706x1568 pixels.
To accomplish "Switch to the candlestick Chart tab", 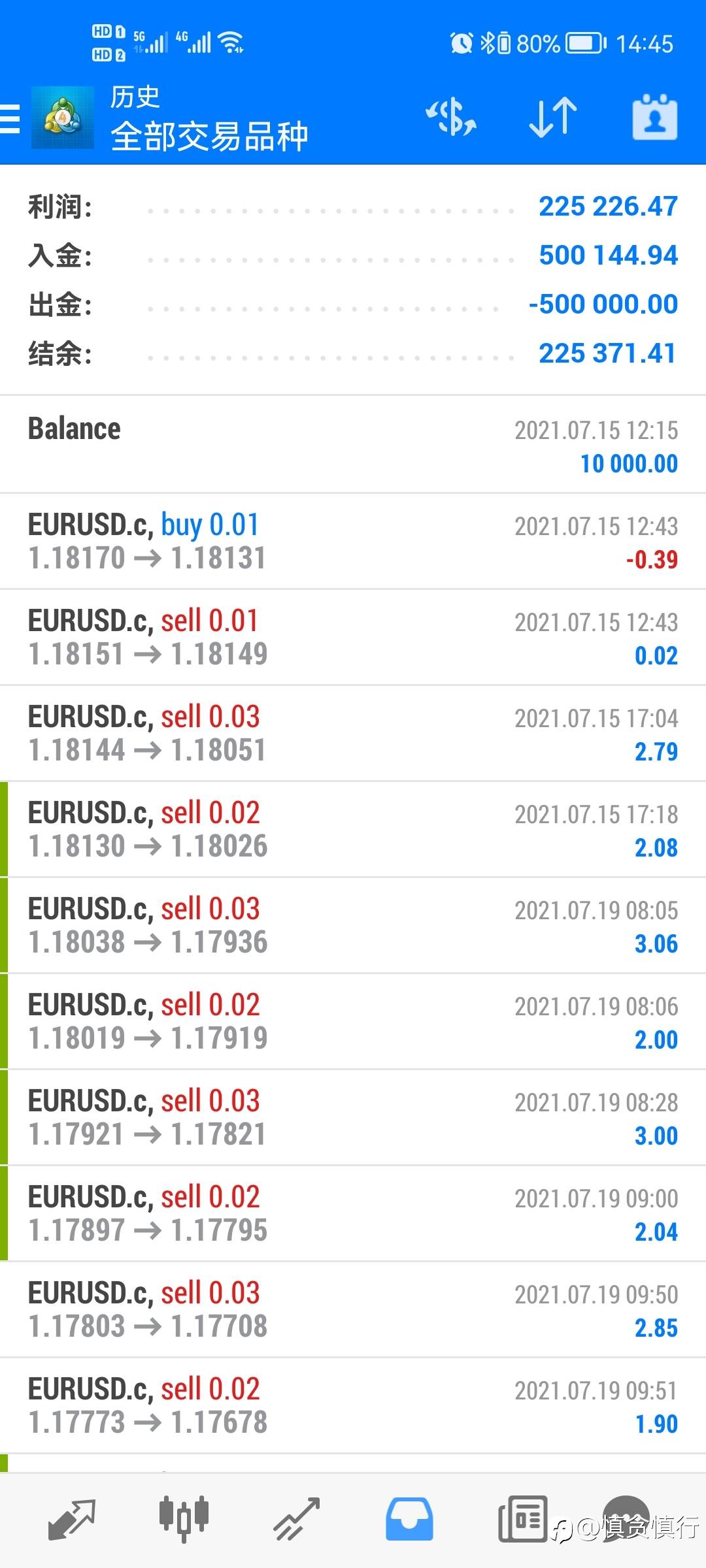I will tap(184, 1518).
